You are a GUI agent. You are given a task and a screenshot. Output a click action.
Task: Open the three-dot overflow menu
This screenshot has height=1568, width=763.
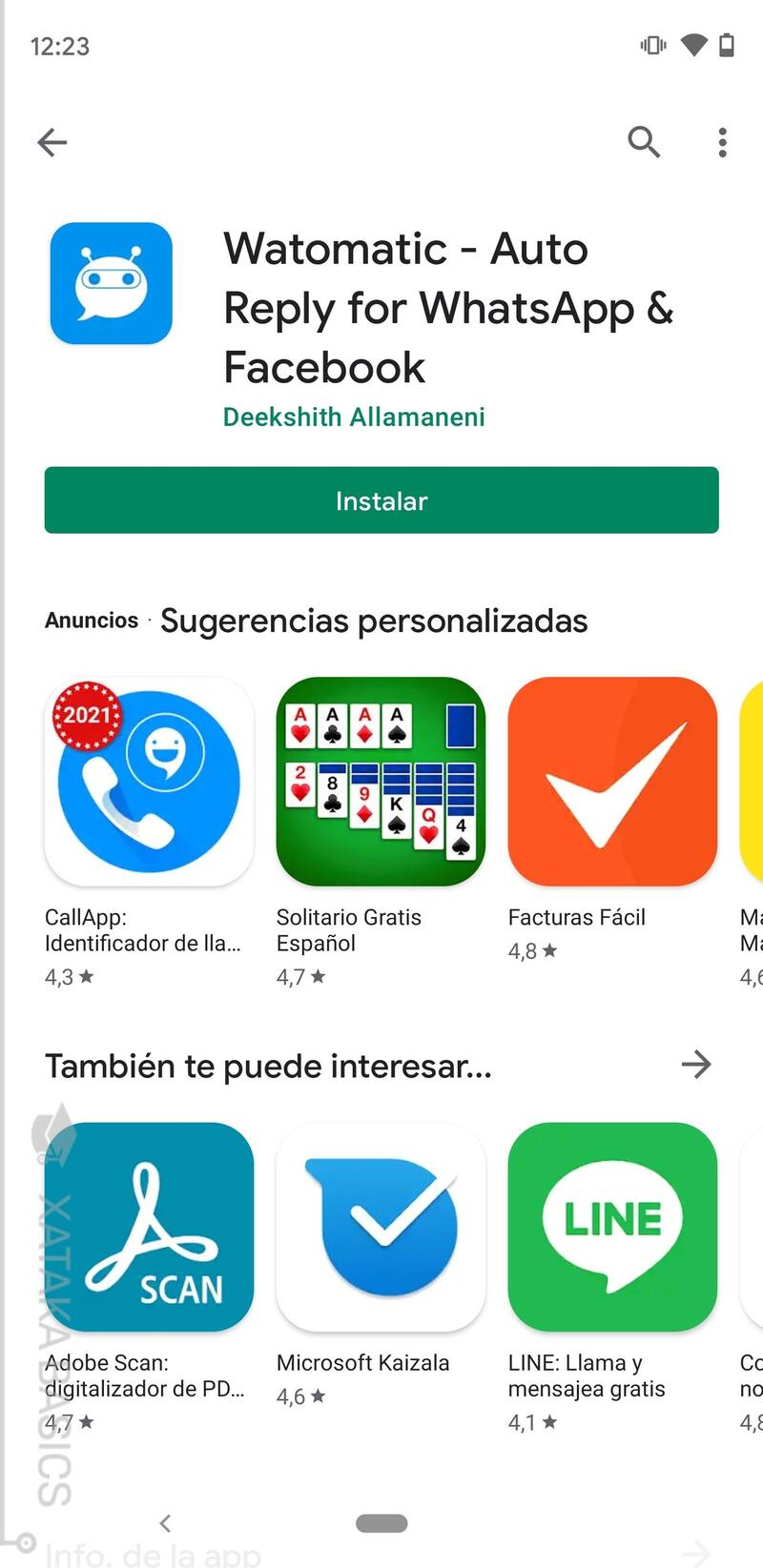[x=722, y=142]
